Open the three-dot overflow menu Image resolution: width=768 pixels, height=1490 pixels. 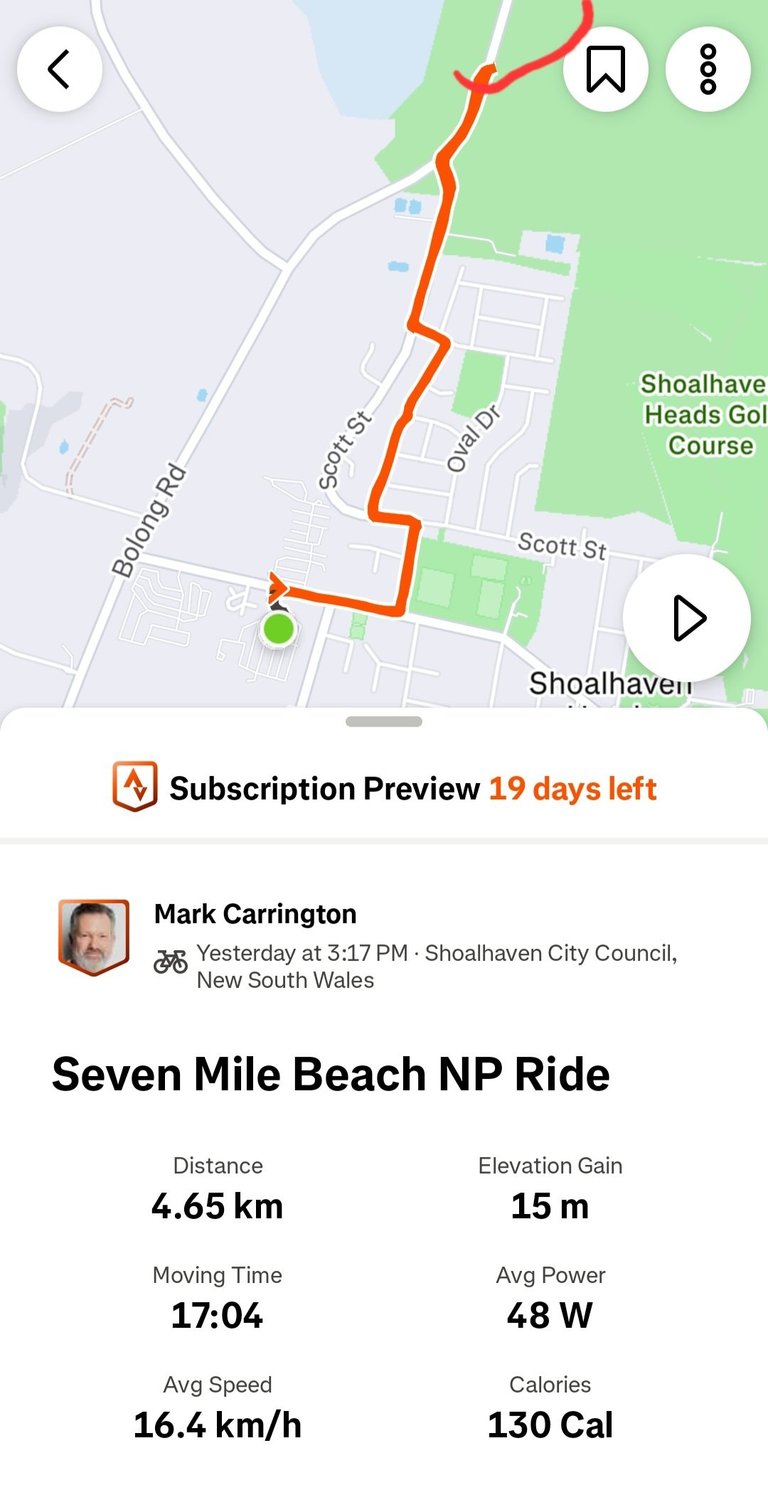click(x=708, y=70)
